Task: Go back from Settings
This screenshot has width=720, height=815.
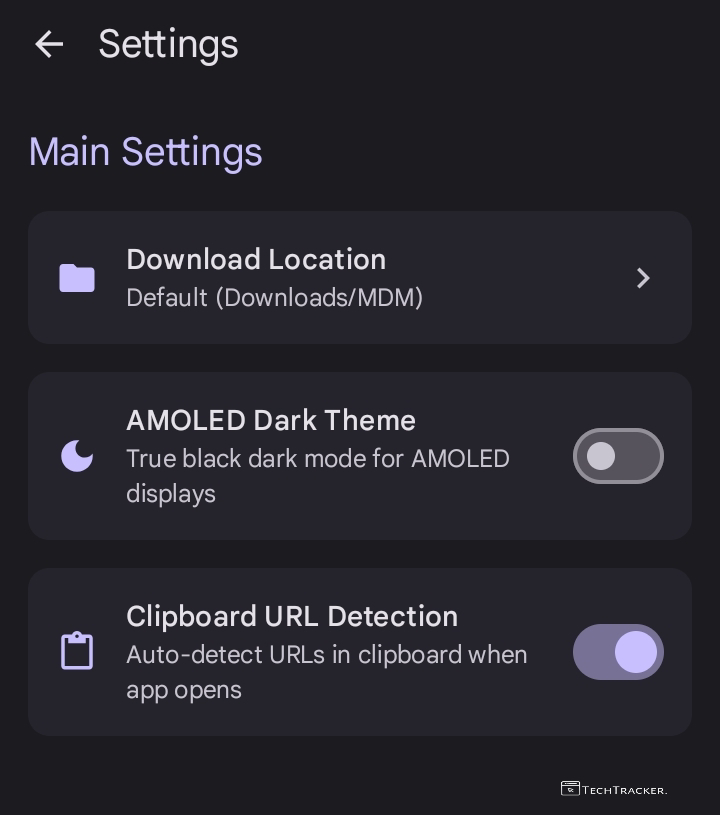Action: [48, 44]
